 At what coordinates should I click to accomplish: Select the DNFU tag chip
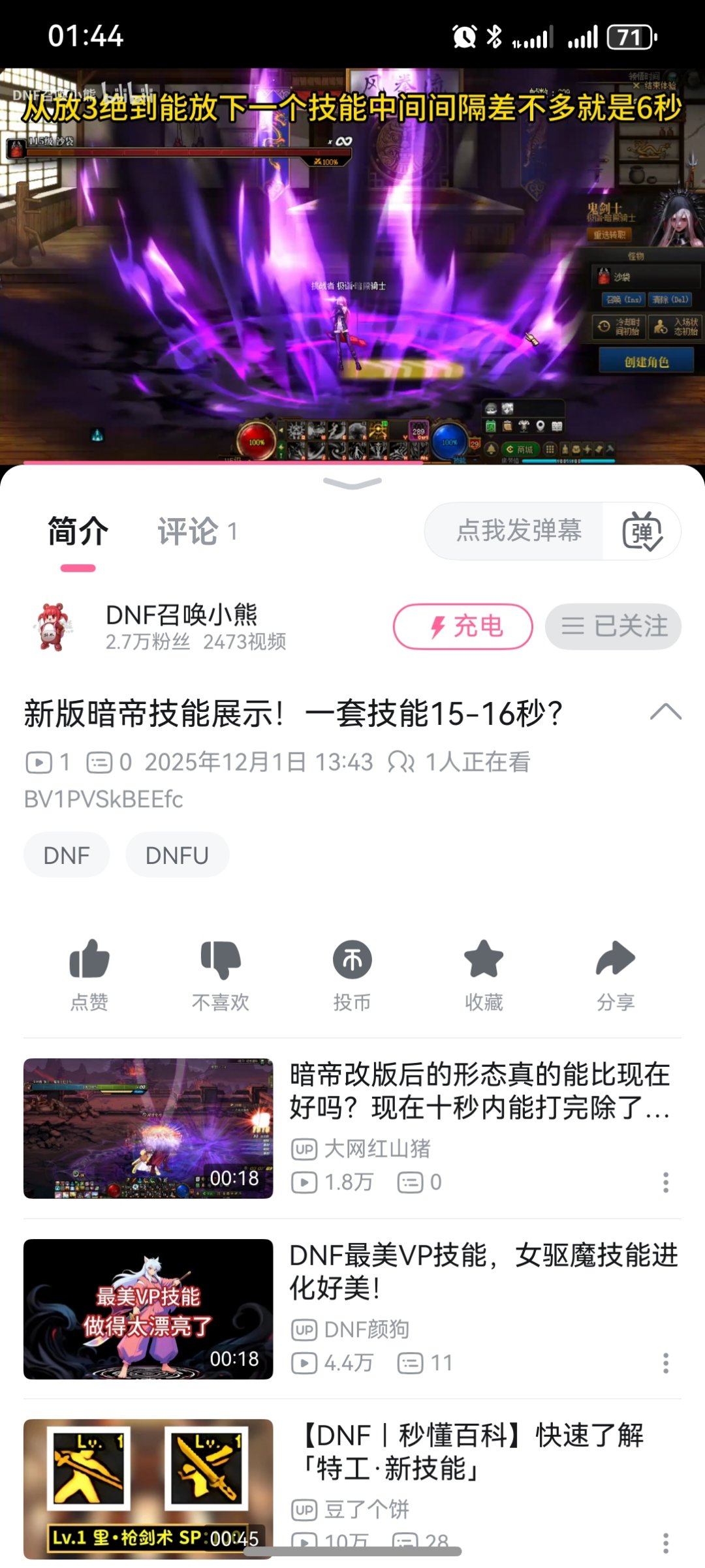tap(177, 855)
